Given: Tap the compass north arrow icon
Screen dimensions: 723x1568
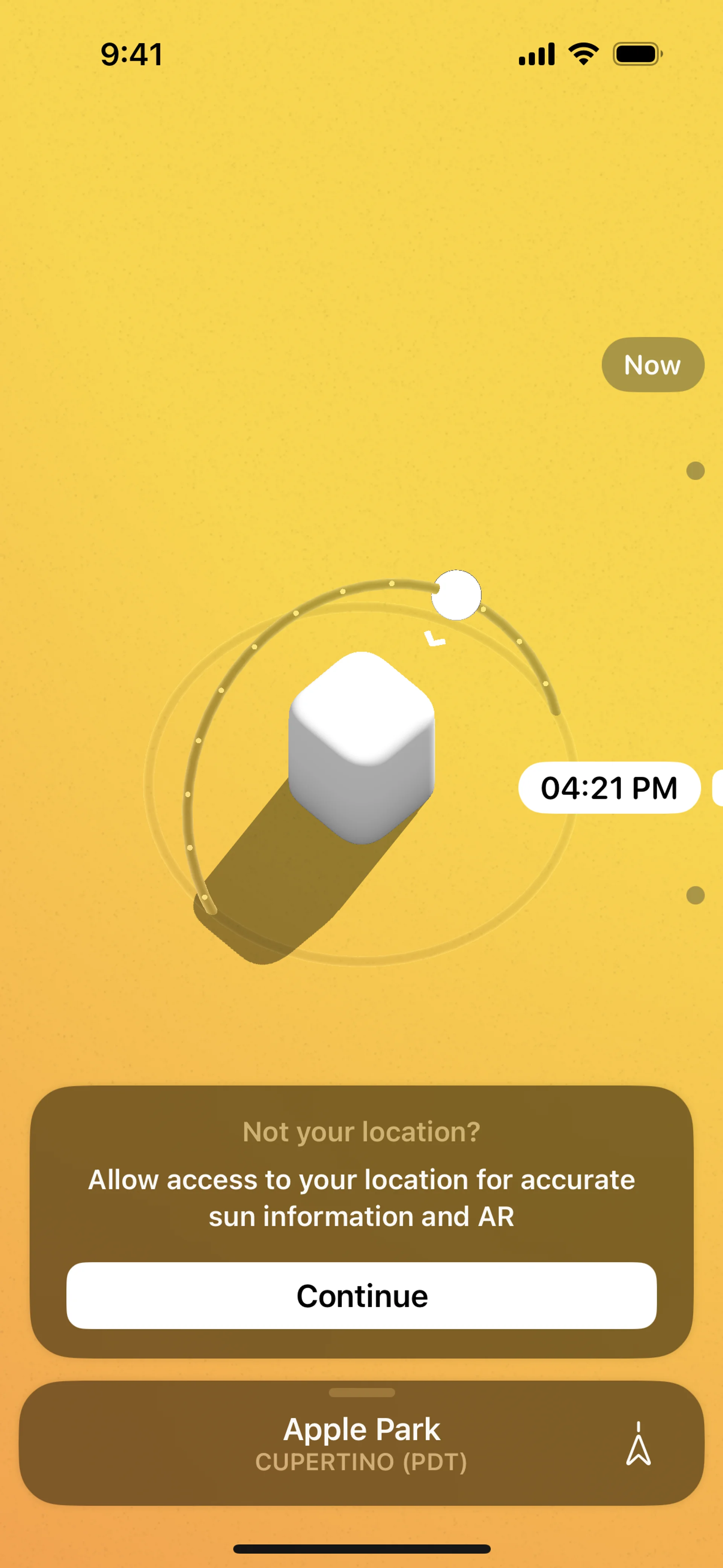Looking at the screenshot, I should coord(638,1444).
